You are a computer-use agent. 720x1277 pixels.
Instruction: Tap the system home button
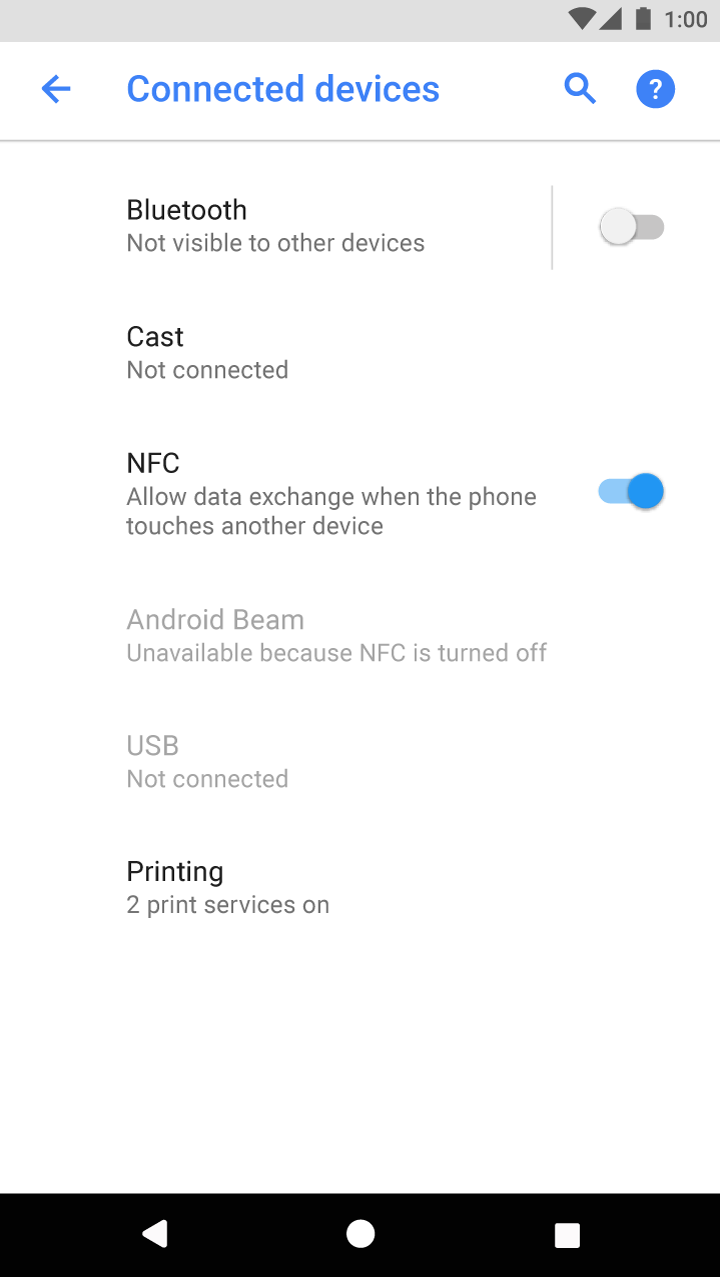(x=360, y=1235)
